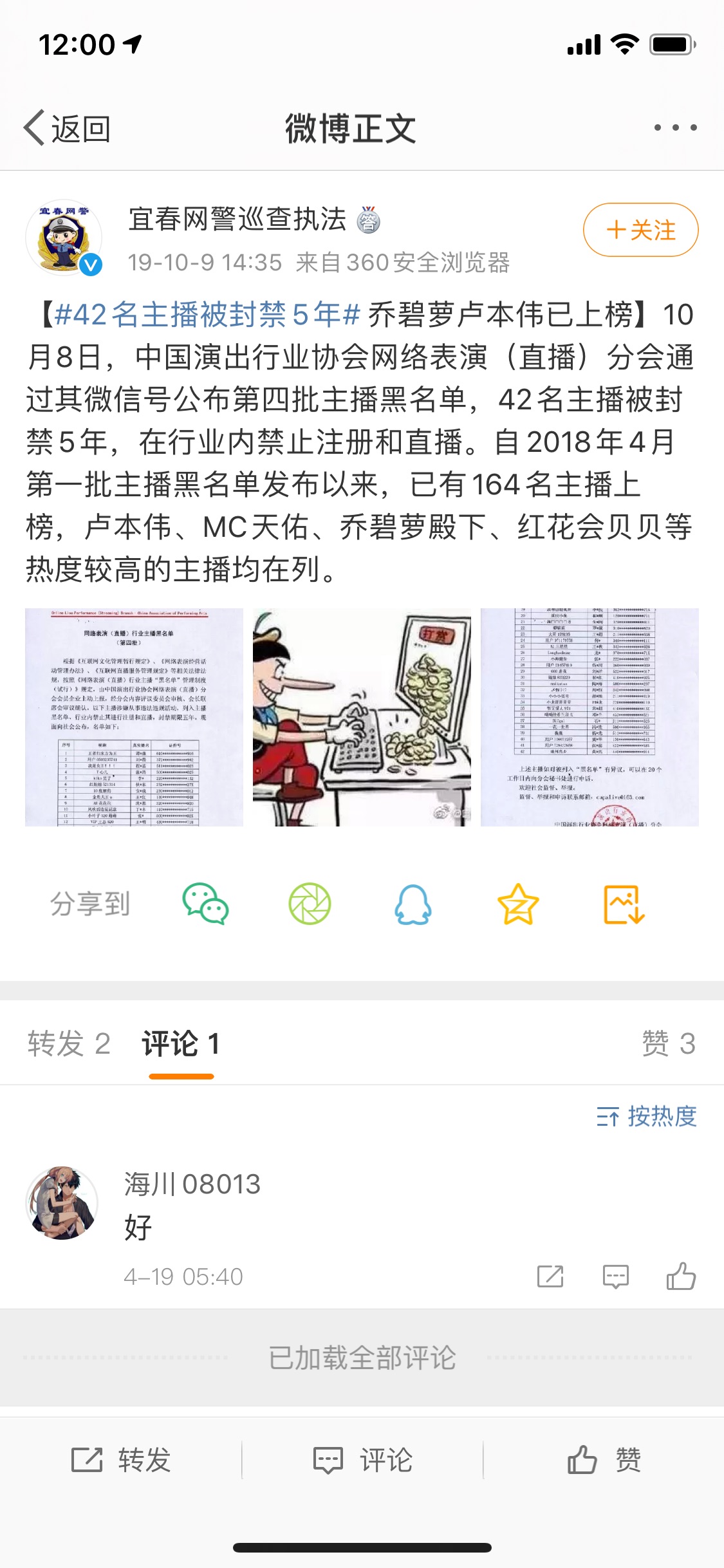Reply to the comment by 海川08013
Image resolution: width=724 pixels, height=1568 pixels.
pyautogui.click(x=615, y=1276)
